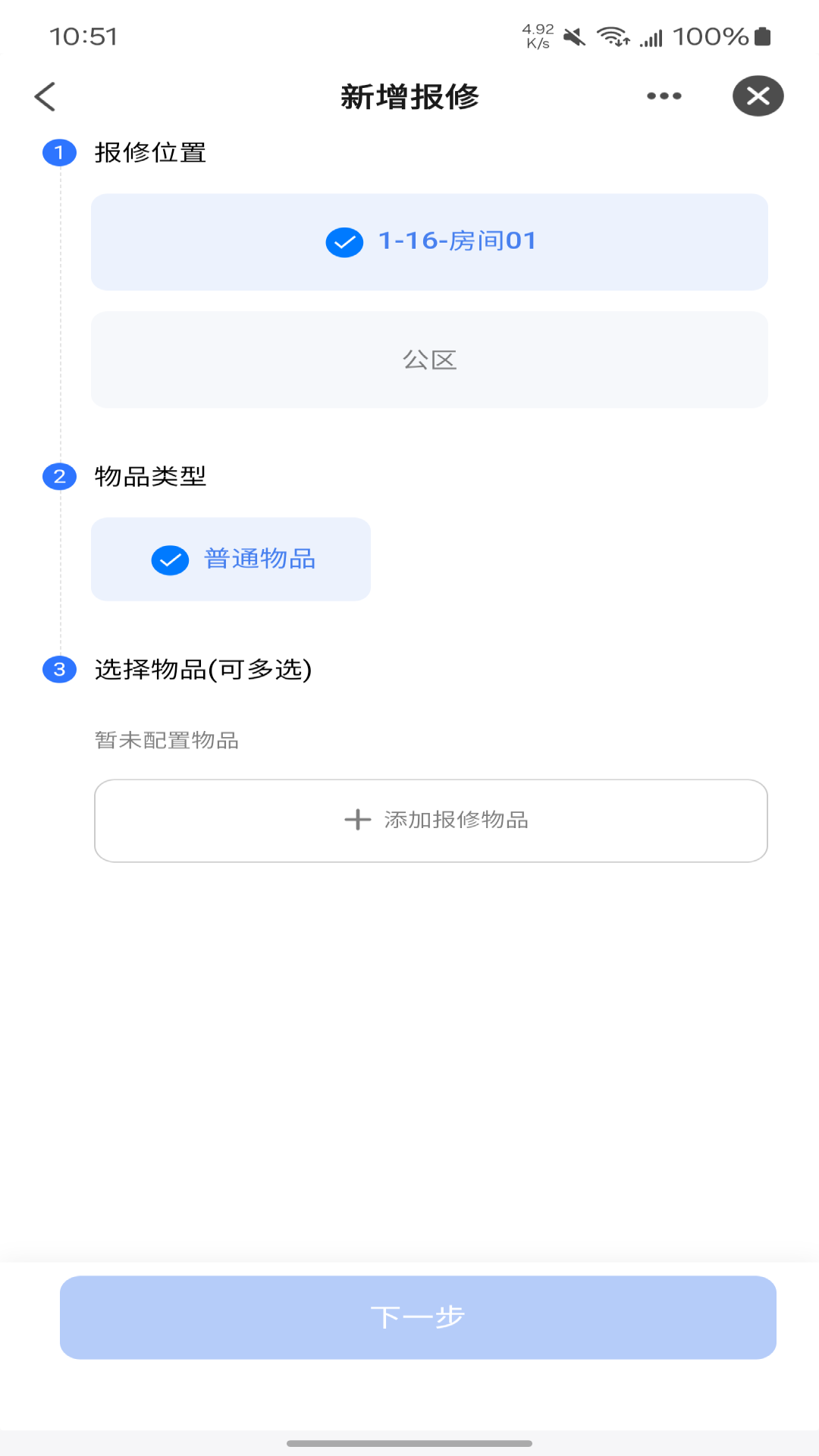Tap the 暂未配置物品 placeholder text
Image resolution: width=819 pixels, height=1456 pixels.
[165, 741]
